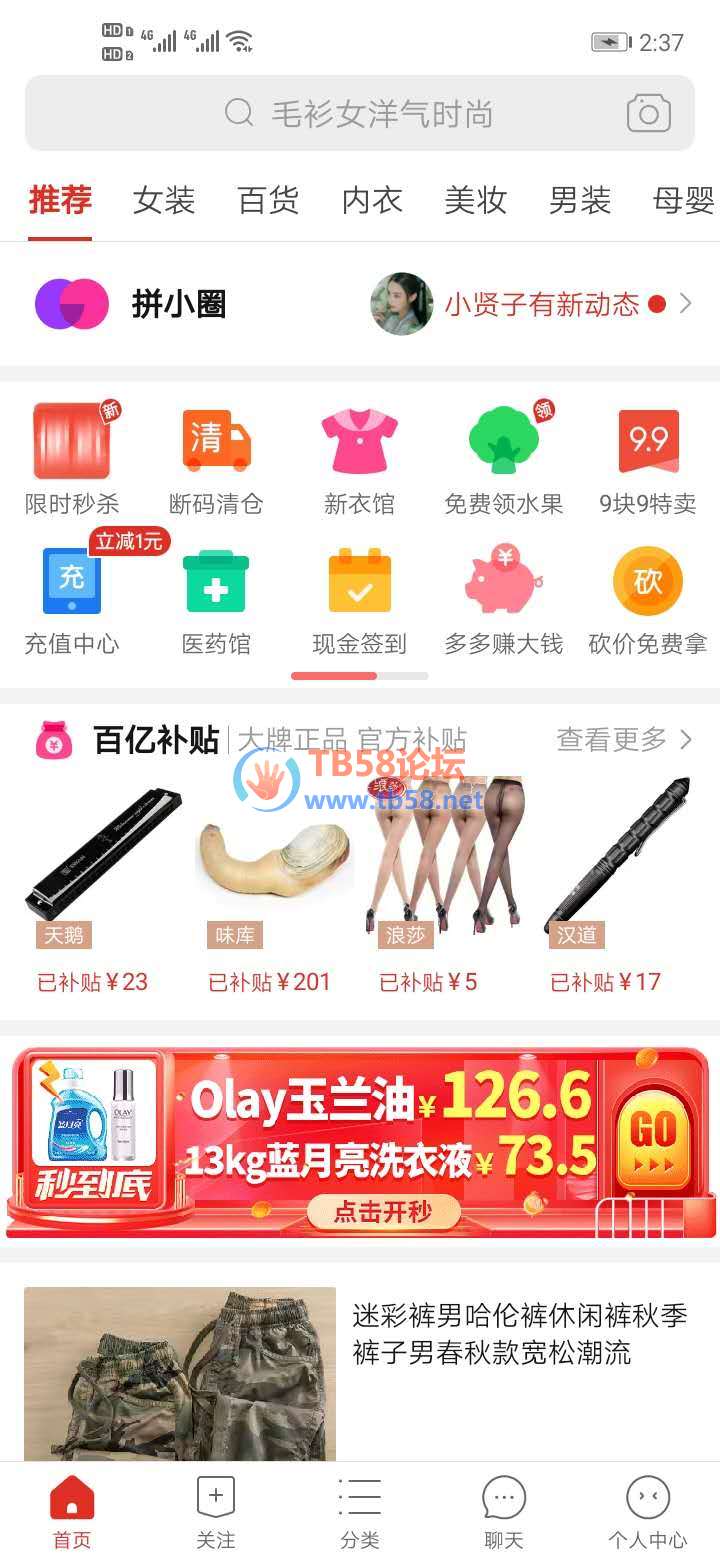720x1560 pixels.
Task: Open the Olay 秒到底 promotion banner
Action: [360, 1140]
